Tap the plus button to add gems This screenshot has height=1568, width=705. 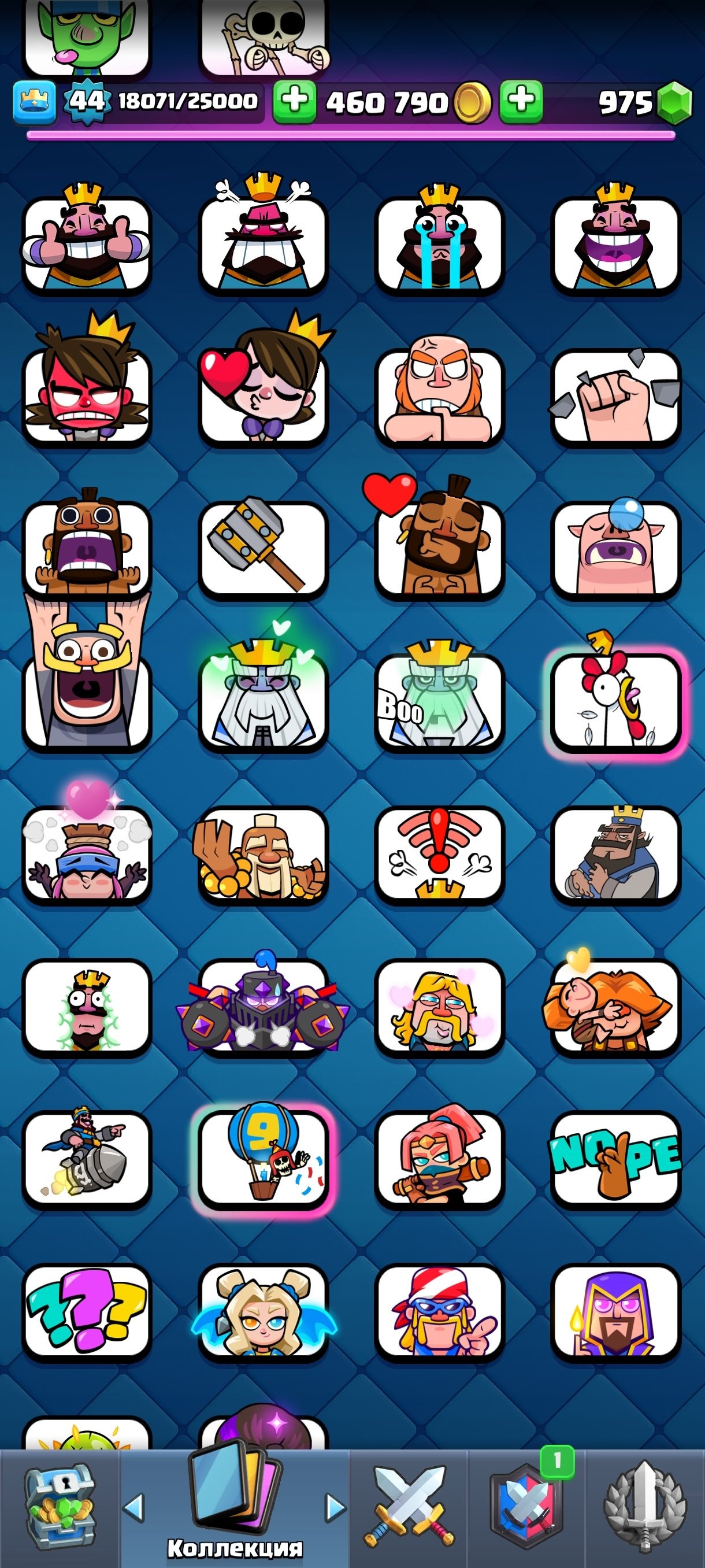521,101
